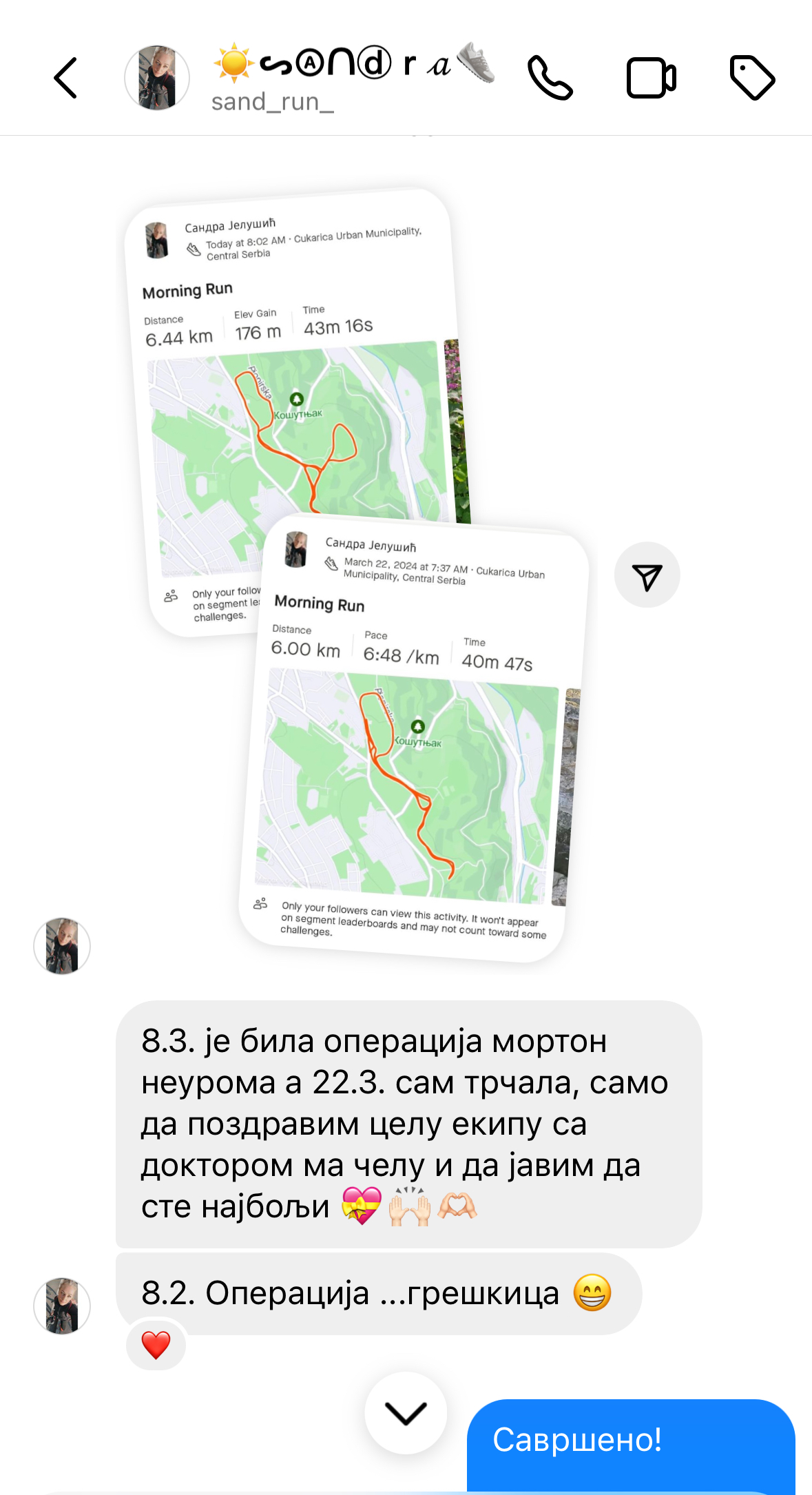Screen dimensions: 812x1495
Task: Go back to the message list
Action: click(x=66, y=78)
